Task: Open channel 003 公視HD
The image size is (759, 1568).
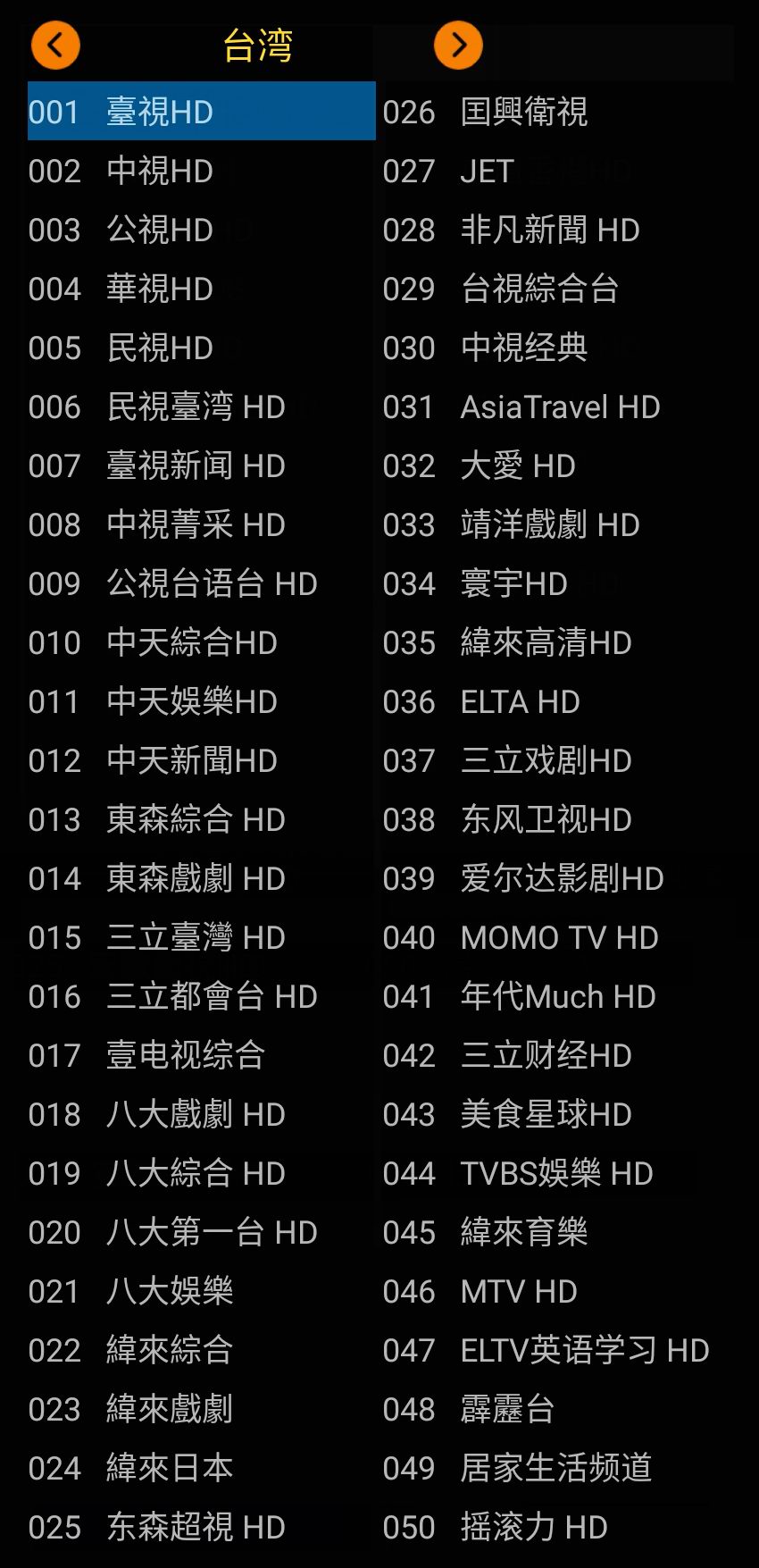Action: tap(159, 231)
